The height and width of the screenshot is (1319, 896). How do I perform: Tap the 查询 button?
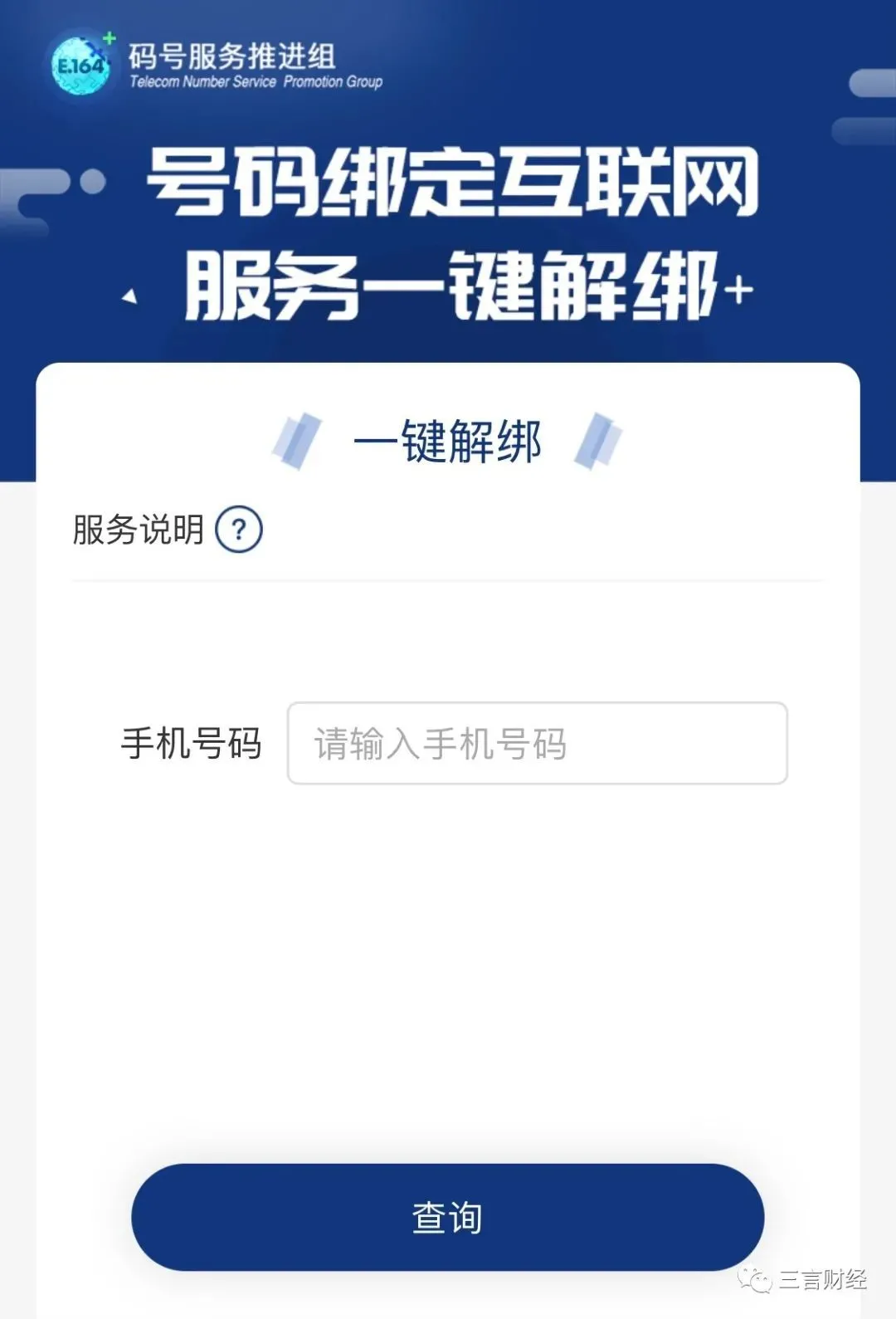click(x=447, y=1217)
